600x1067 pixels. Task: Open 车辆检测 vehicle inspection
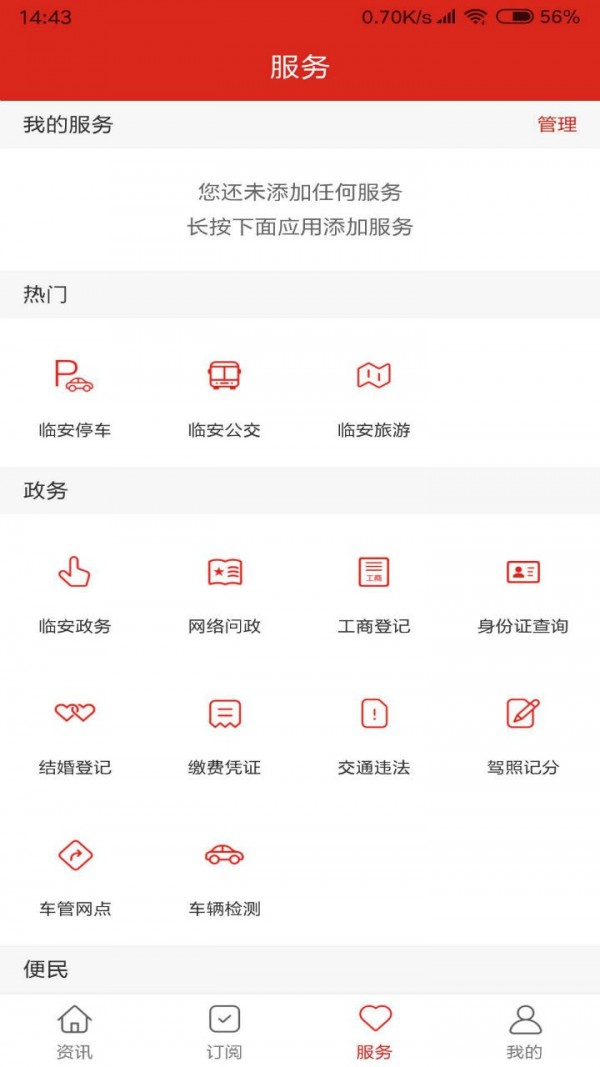pos(224,874)
